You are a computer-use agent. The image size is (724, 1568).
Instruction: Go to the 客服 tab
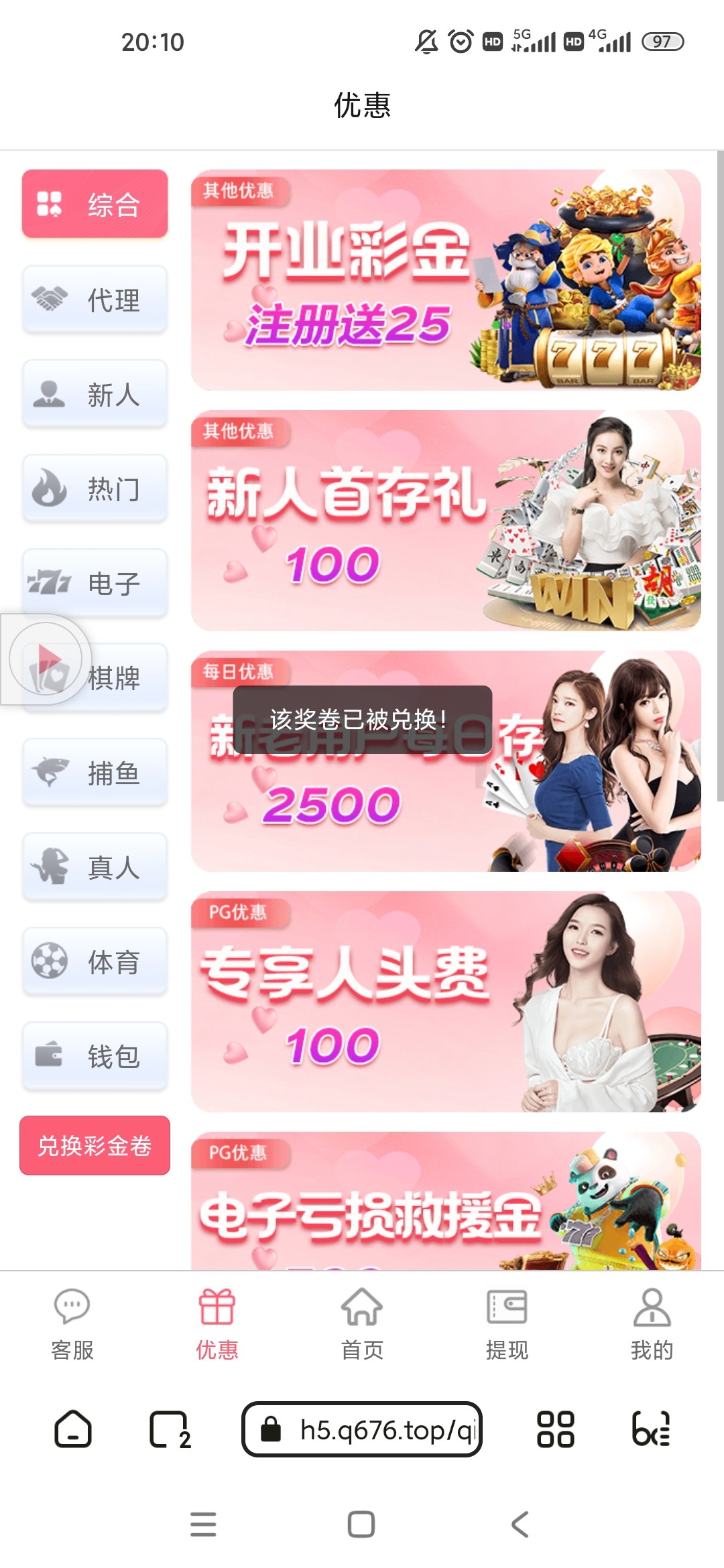click(72, 1324)
